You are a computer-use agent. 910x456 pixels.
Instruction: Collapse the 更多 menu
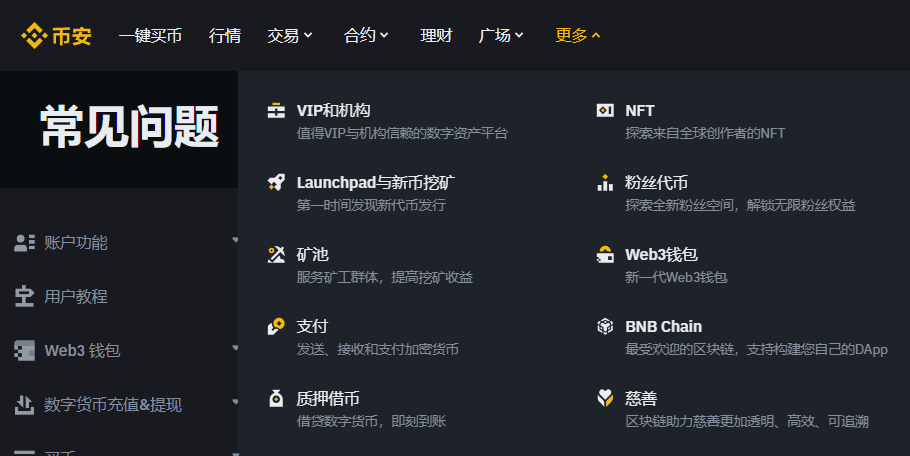578,36
